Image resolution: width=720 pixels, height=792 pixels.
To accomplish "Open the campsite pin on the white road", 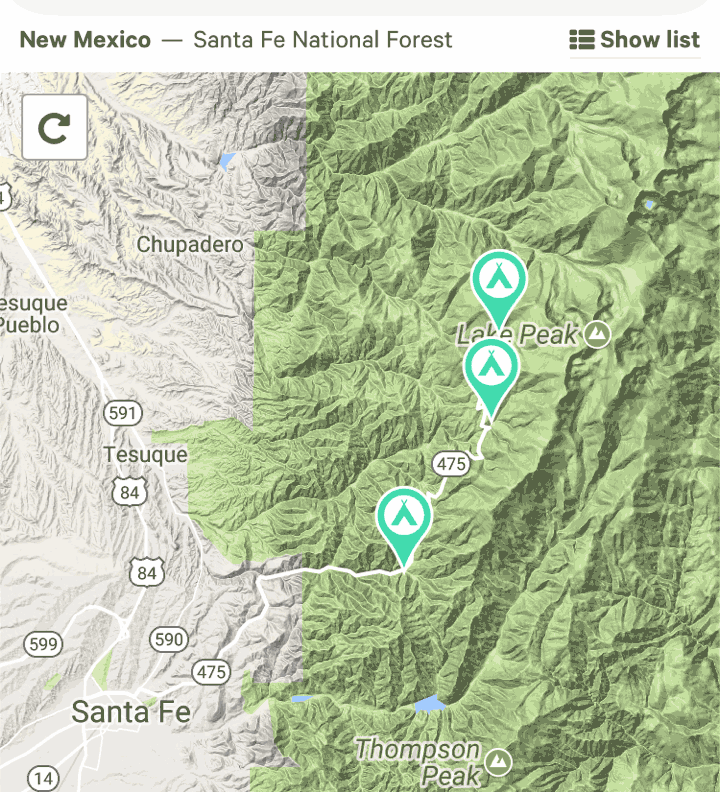I will pos(403,519).
